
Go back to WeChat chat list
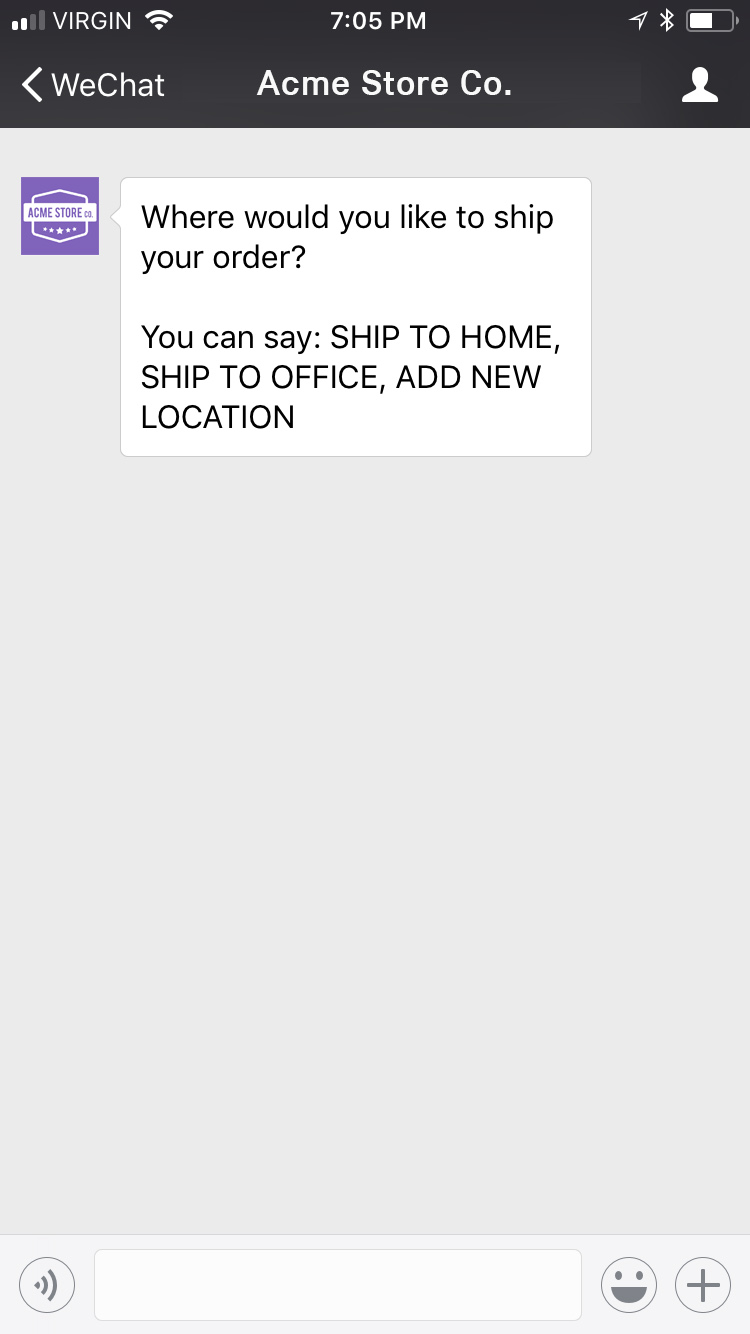(92, 85)
